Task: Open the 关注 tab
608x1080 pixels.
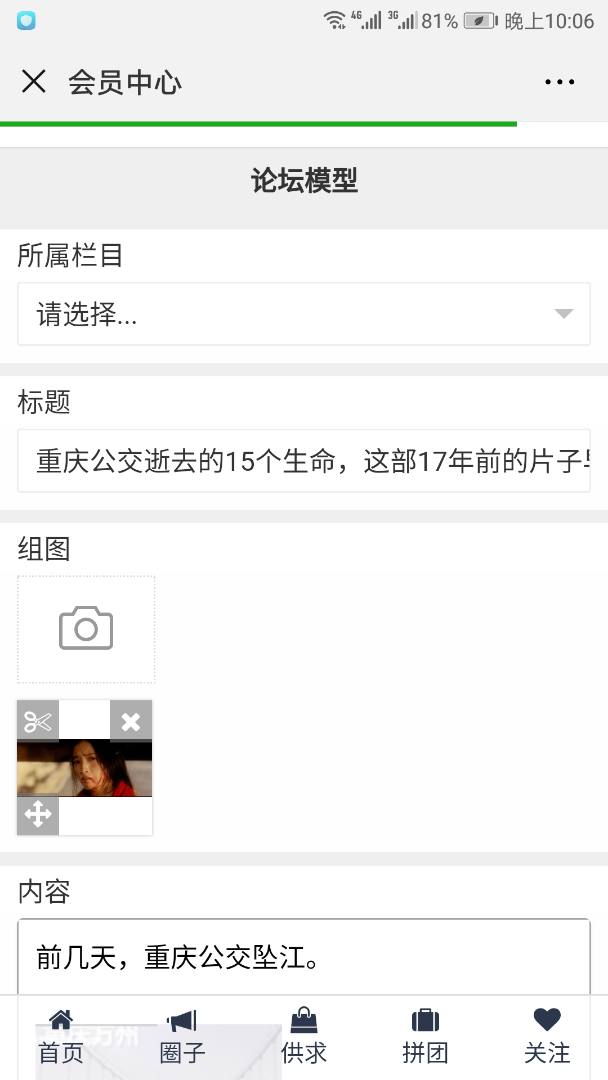Action: click(x=547, y=1037)
